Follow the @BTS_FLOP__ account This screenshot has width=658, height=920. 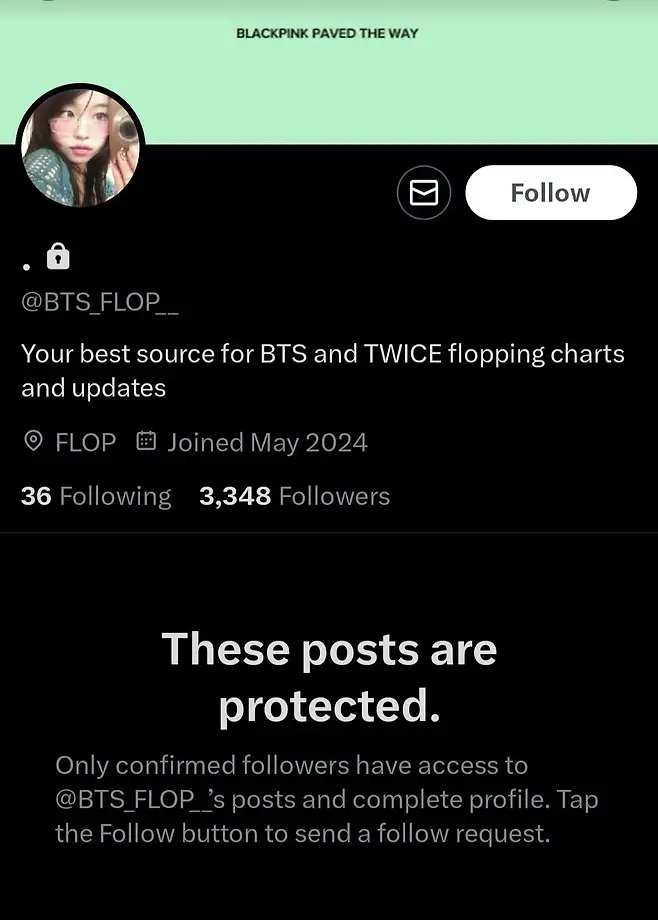550,193
